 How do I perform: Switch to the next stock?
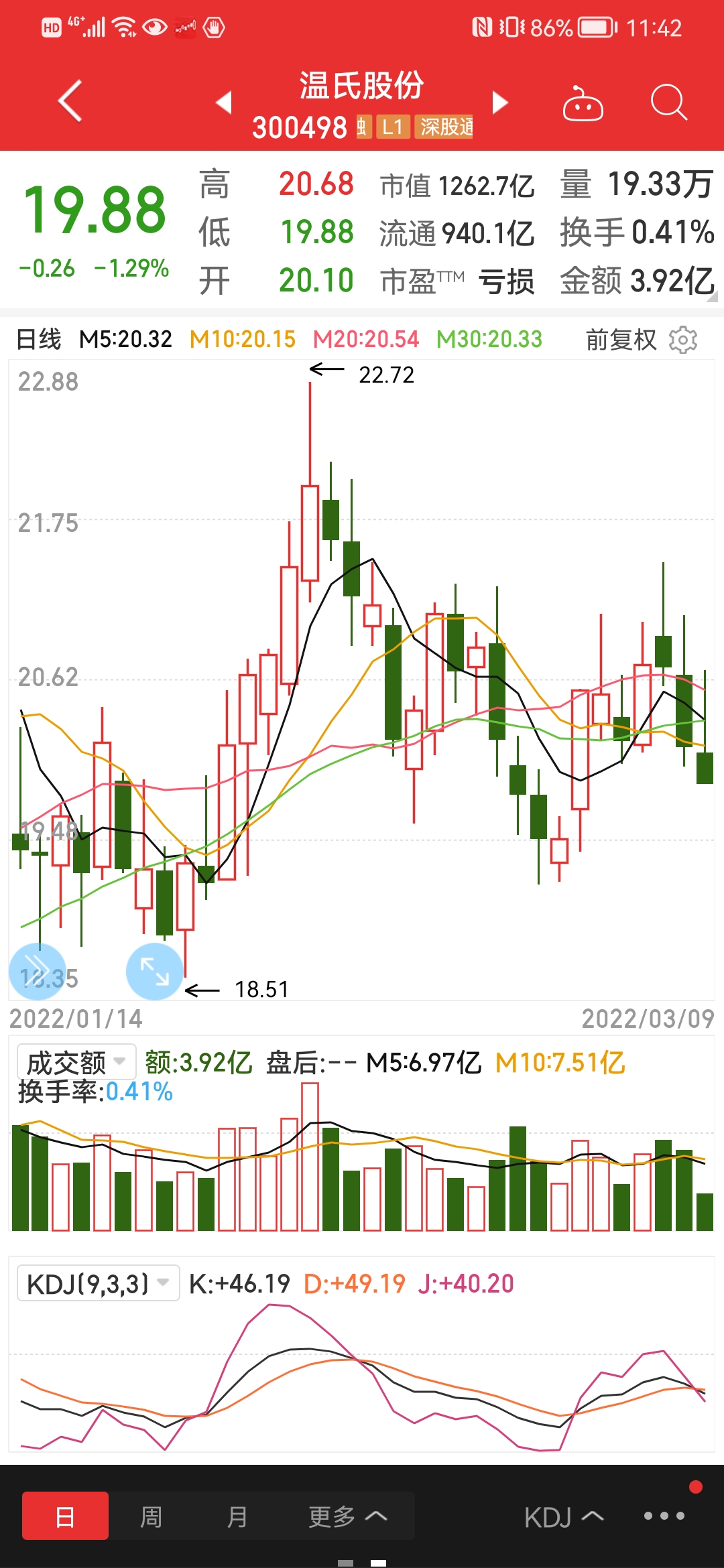click(x=500, y=103)
